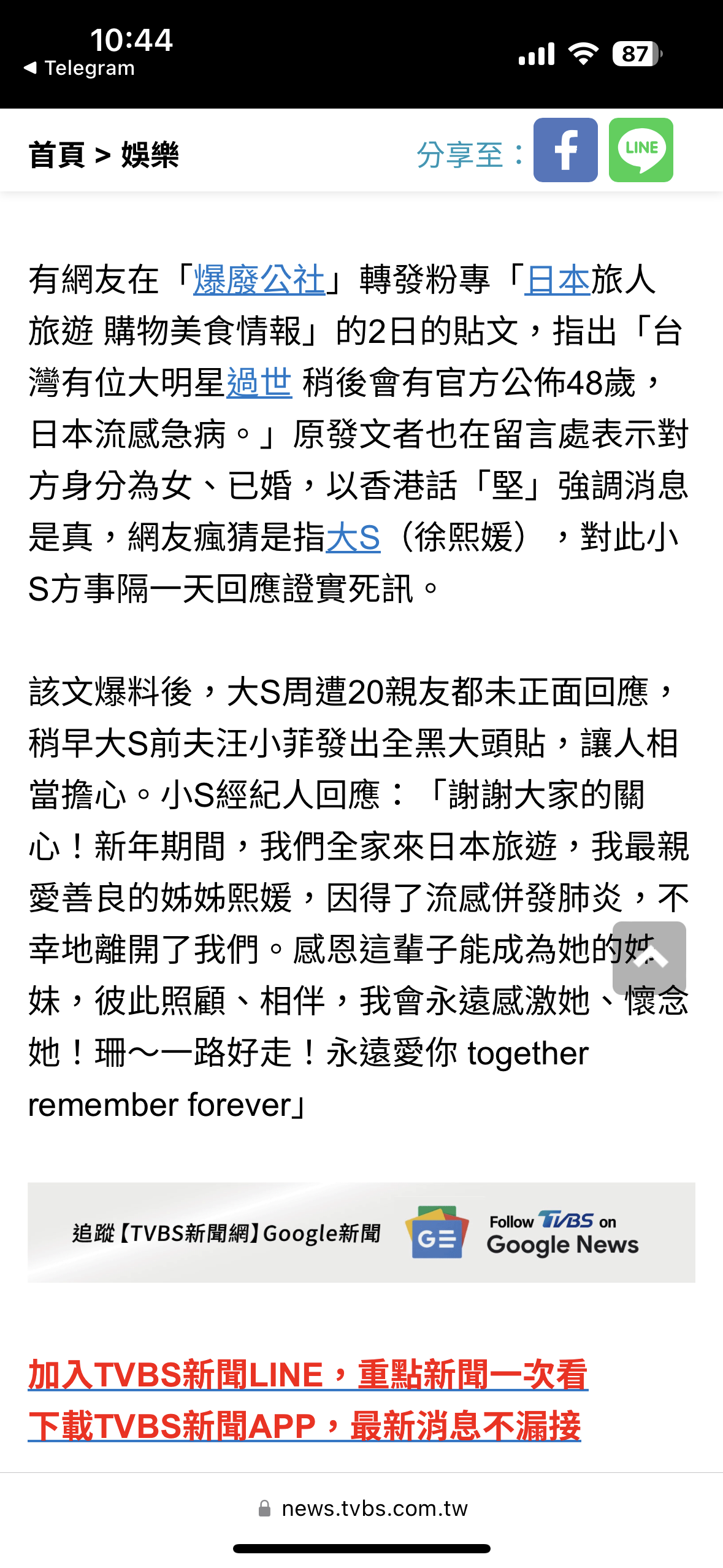Share the article to Facebook
723x1568 pixels.
[x=565, y=150]
